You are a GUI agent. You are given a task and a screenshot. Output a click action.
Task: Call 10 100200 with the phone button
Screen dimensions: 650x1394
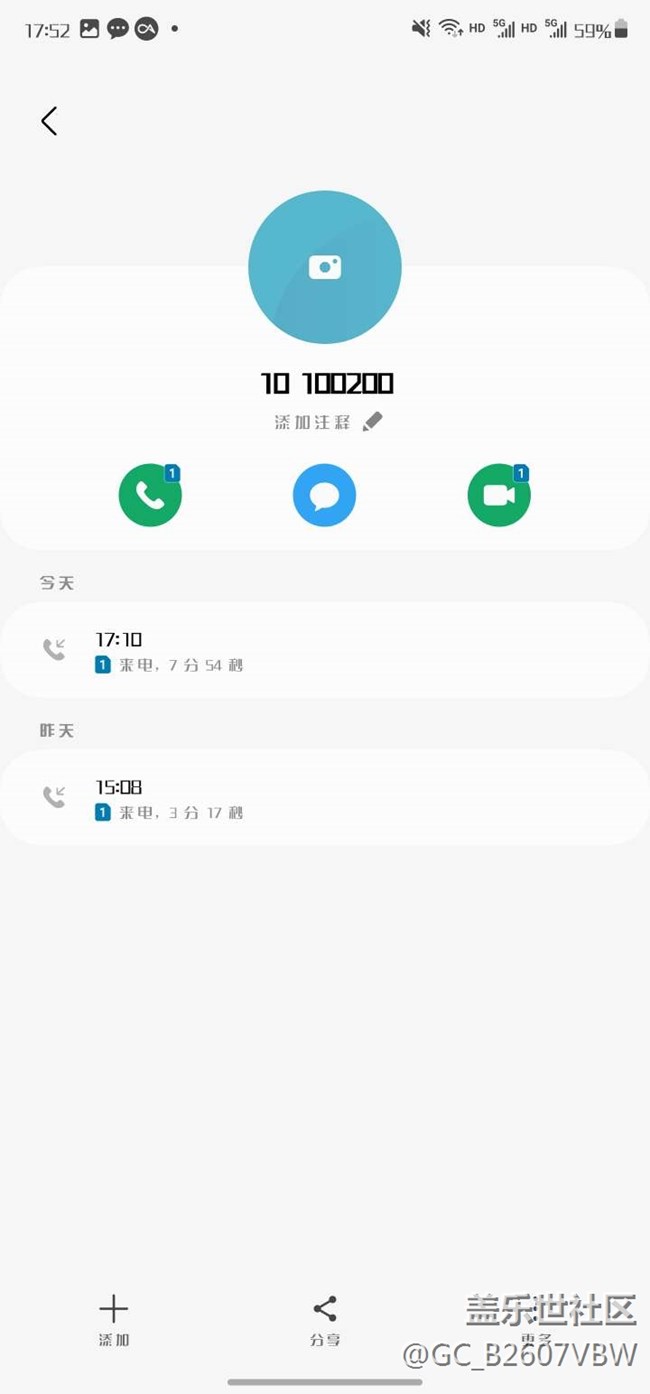point(150,495)
